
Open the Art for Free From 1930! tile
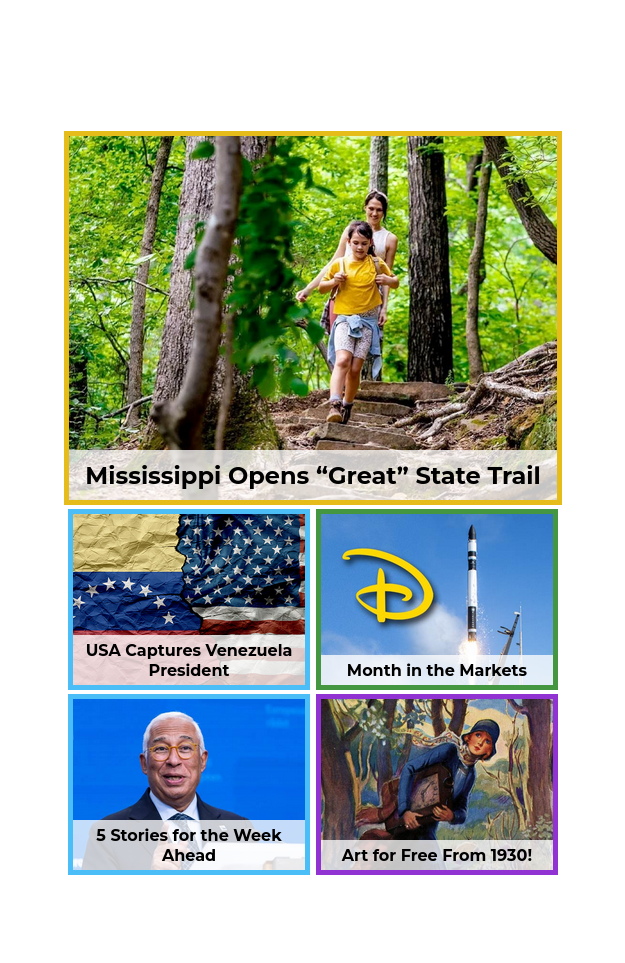point(436,785)
